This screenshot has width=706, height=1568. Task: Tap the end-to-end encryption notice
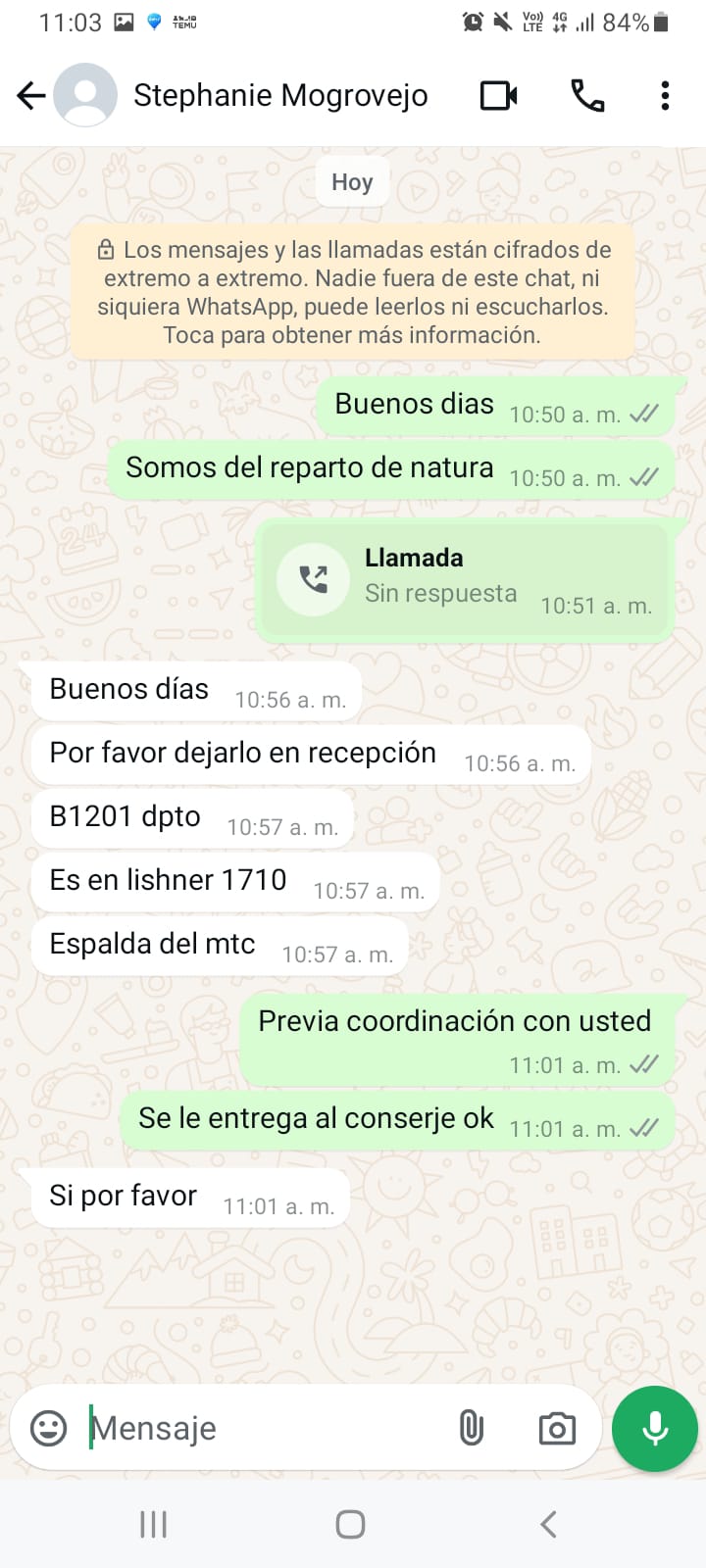[x=352, y=292]
